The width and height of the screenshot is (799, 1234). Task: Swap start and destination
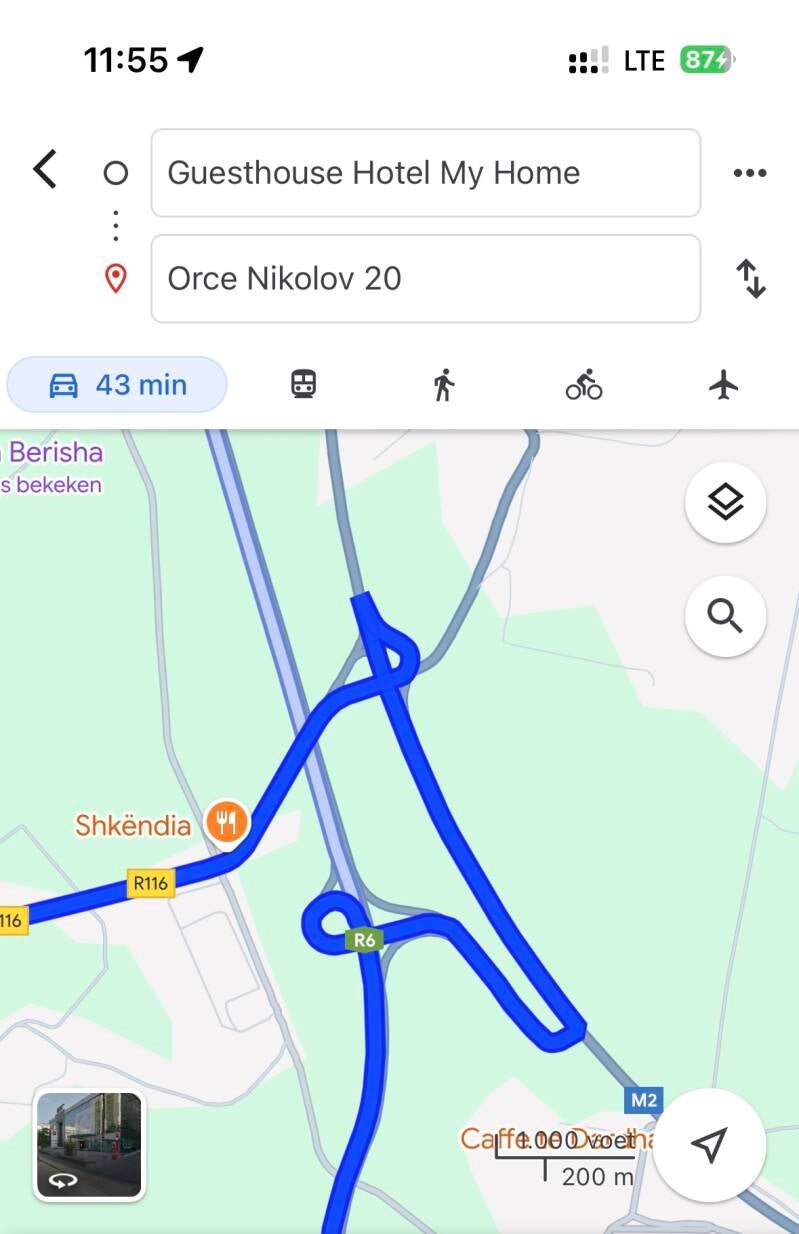pos(750,279)
